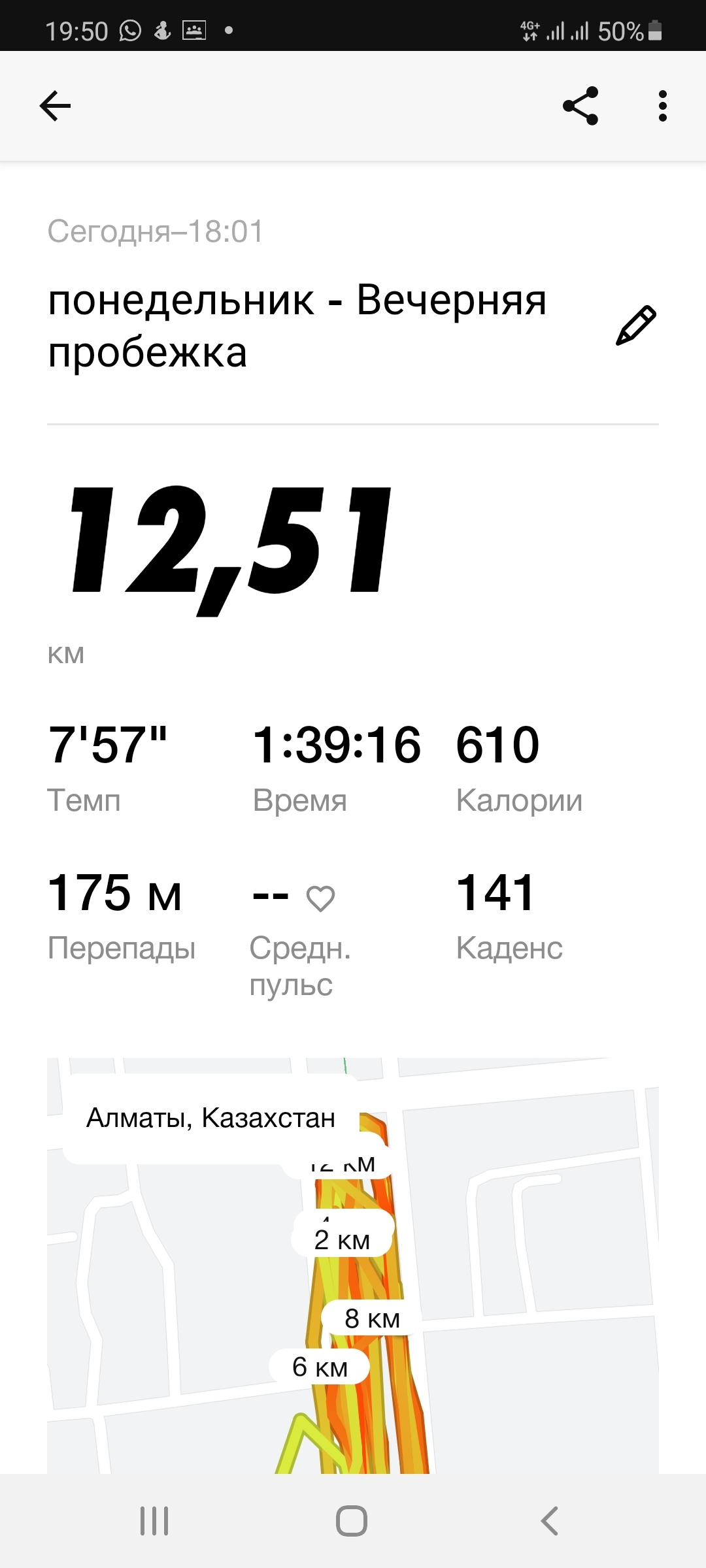Go to the home screen
This screenshot has width=706, height=1568.
coord(352,1521)
